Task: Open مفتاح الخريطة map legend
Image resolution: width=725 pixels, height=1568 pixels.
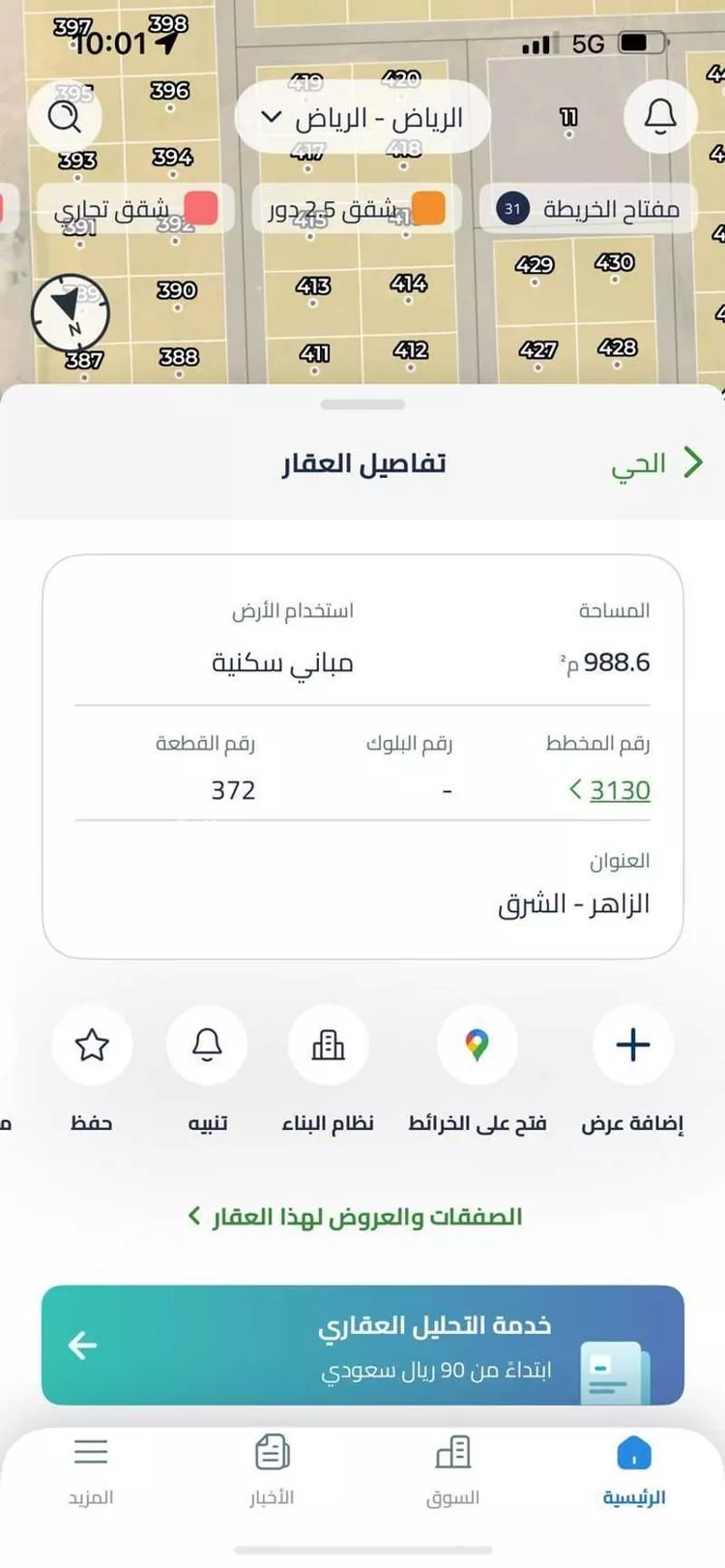Action: pos(588,208)
